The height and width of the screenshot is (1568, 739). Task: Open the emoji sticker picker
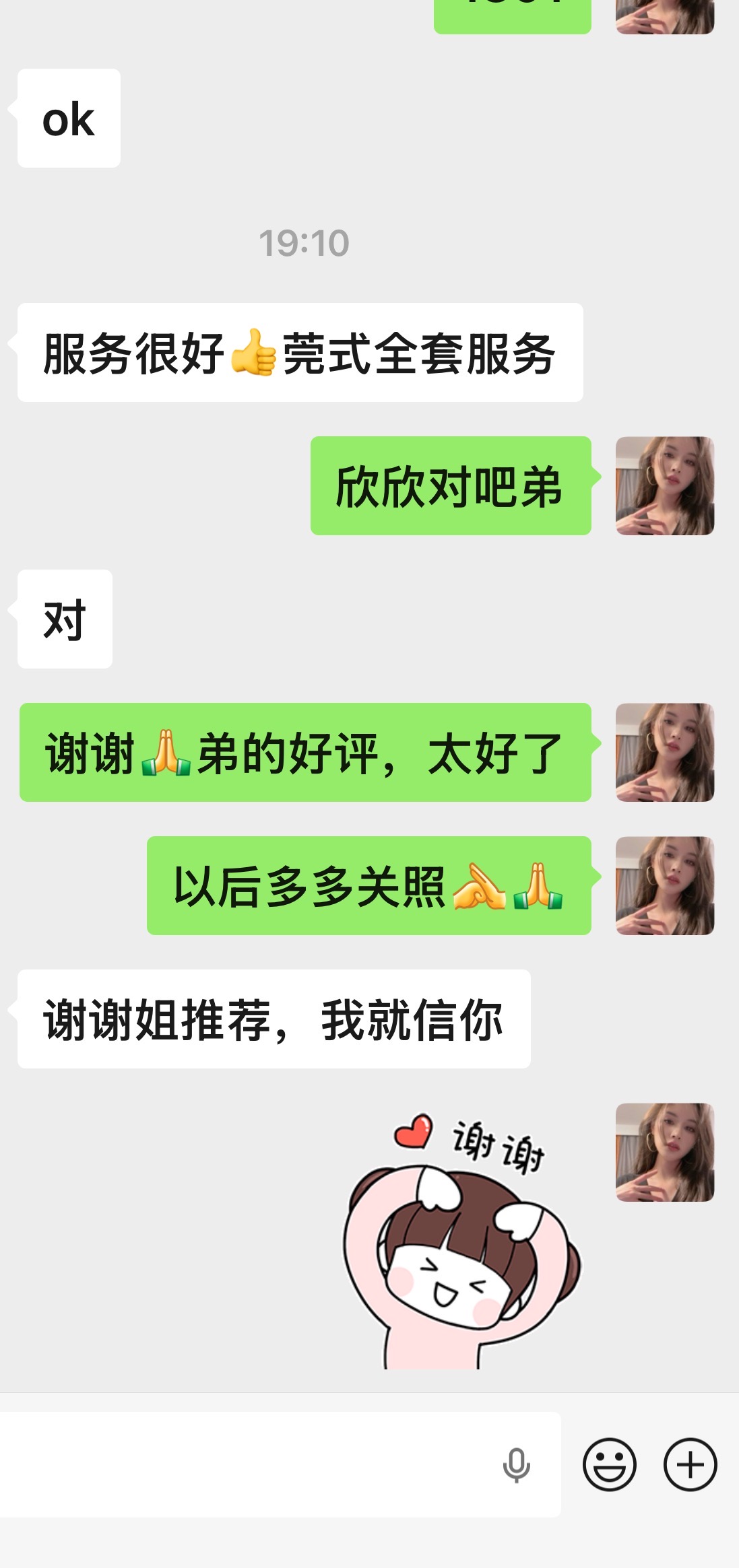609,1464
